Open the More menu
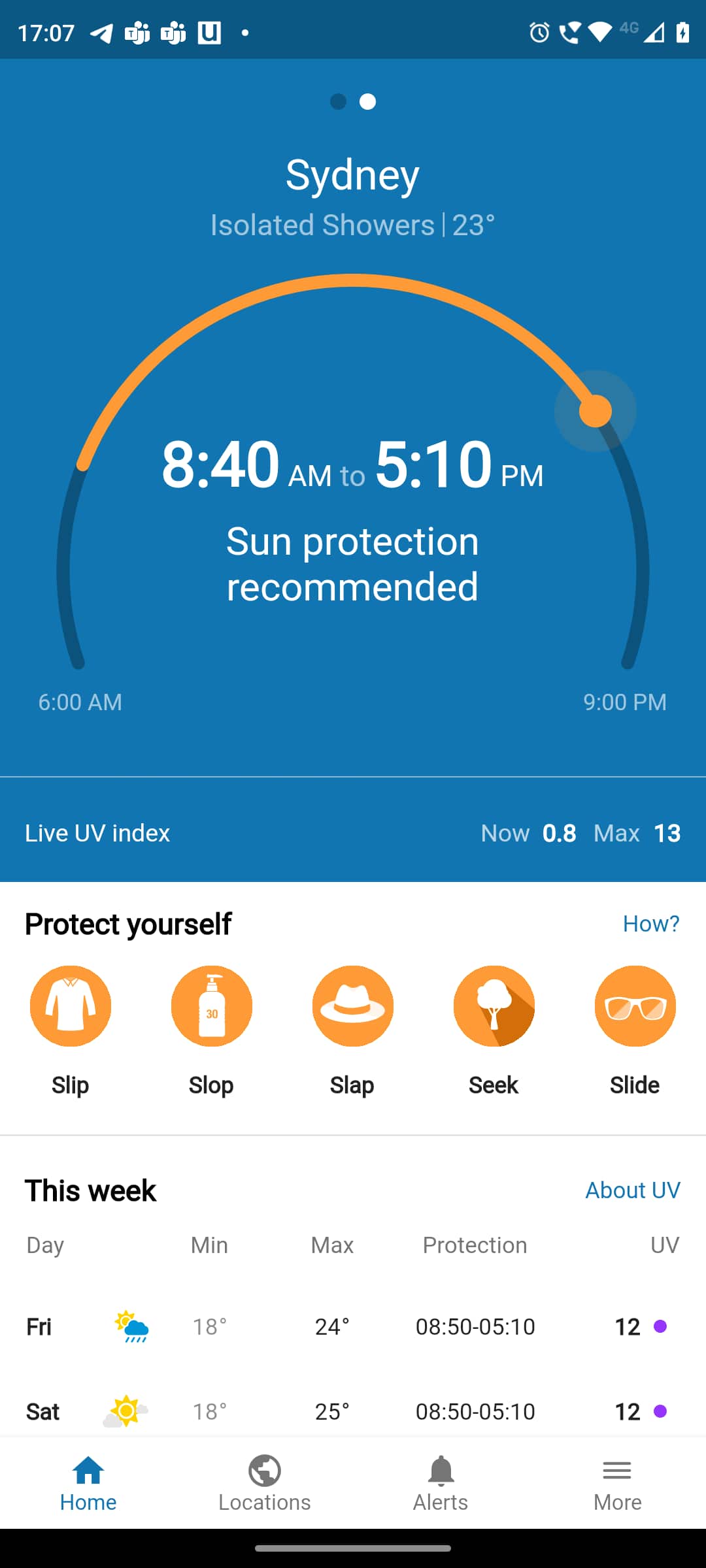 click(616, 1483)
